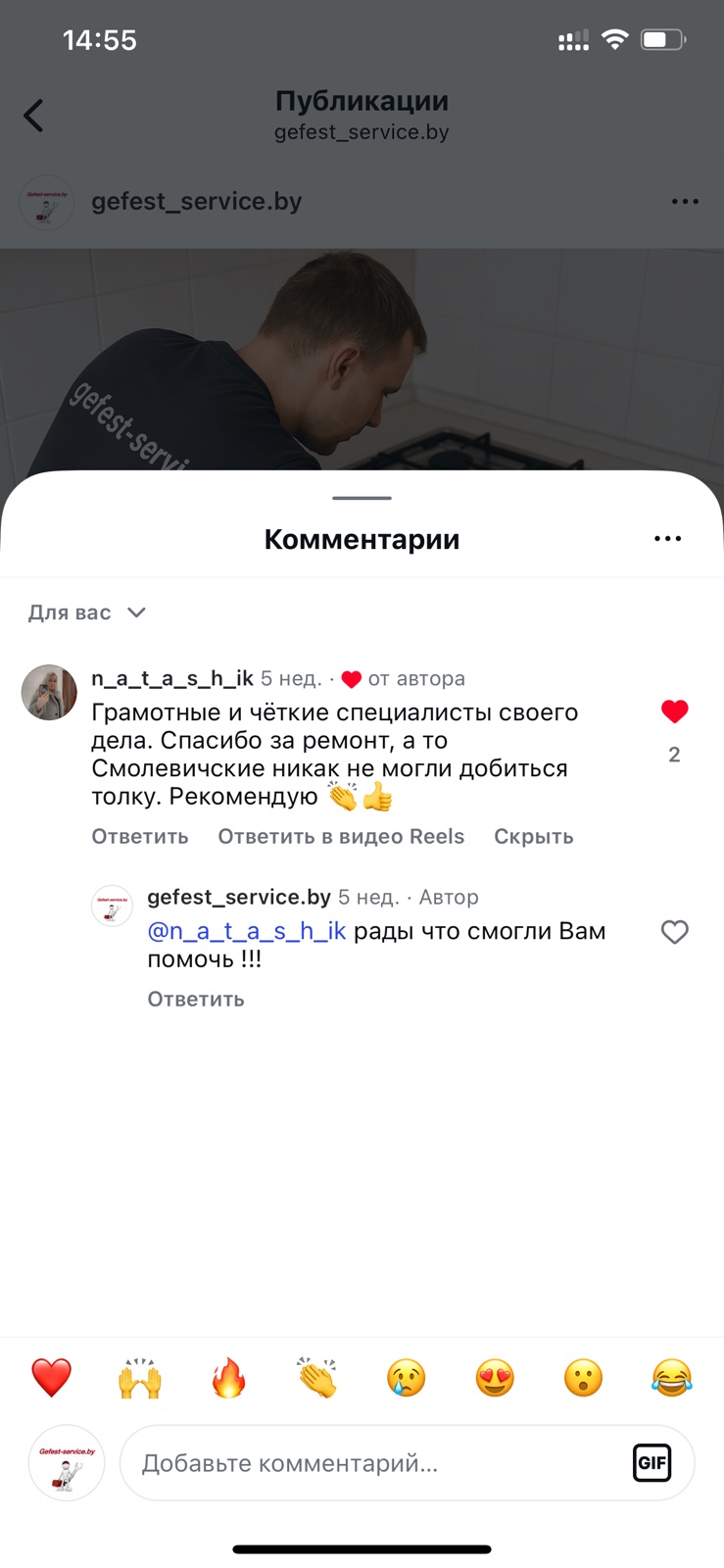The width and height of the screenshot is (724, 1568).
Task: Insert the clapping hands emoji
Action: 317,1378
